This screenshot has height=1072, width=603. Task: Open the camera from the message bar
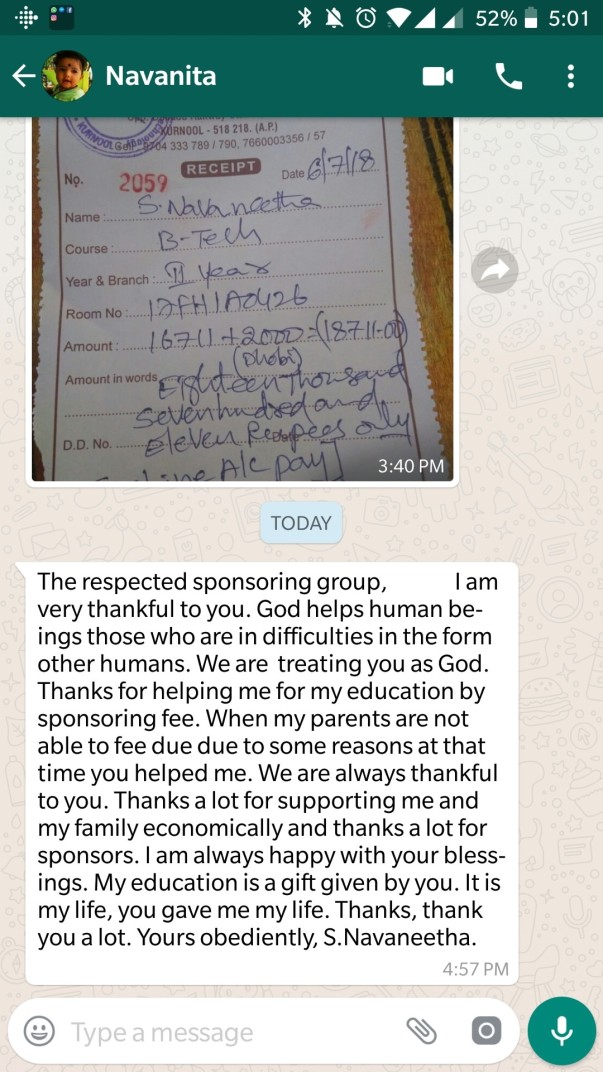[486, 1031]
